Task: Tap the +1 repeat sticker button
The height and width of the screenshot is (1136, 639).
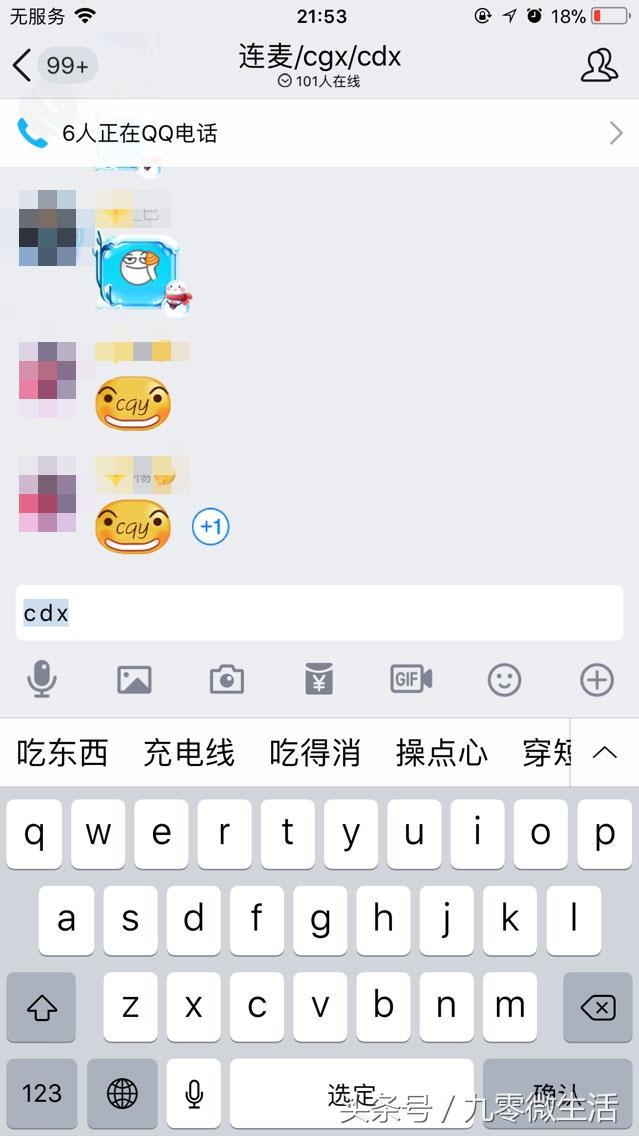Action: [x=211, y=526]
